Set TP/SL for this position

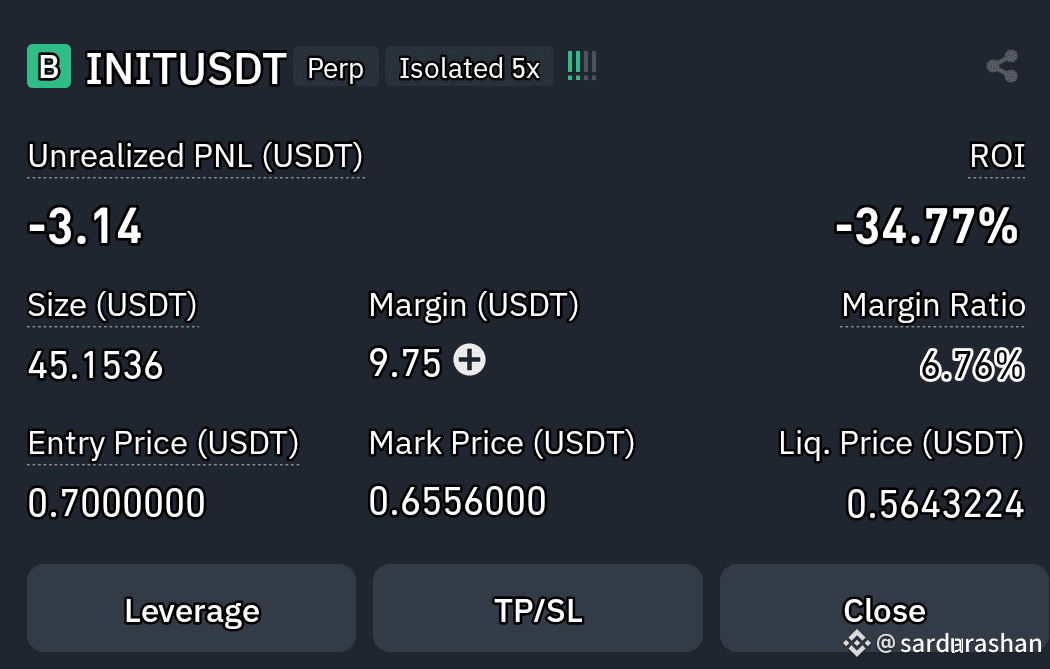[x=538, y=608]
